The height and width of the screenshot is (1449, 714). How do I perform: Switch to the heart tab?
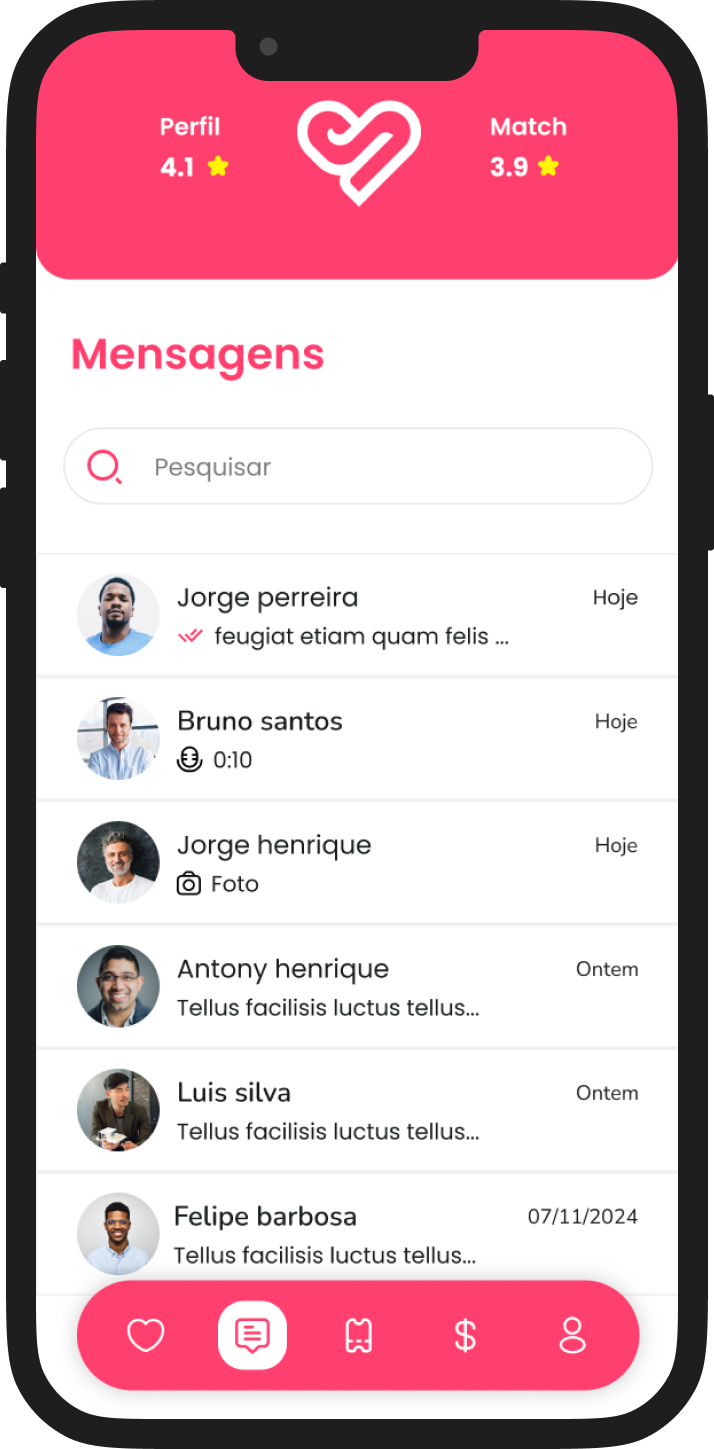146,1335
